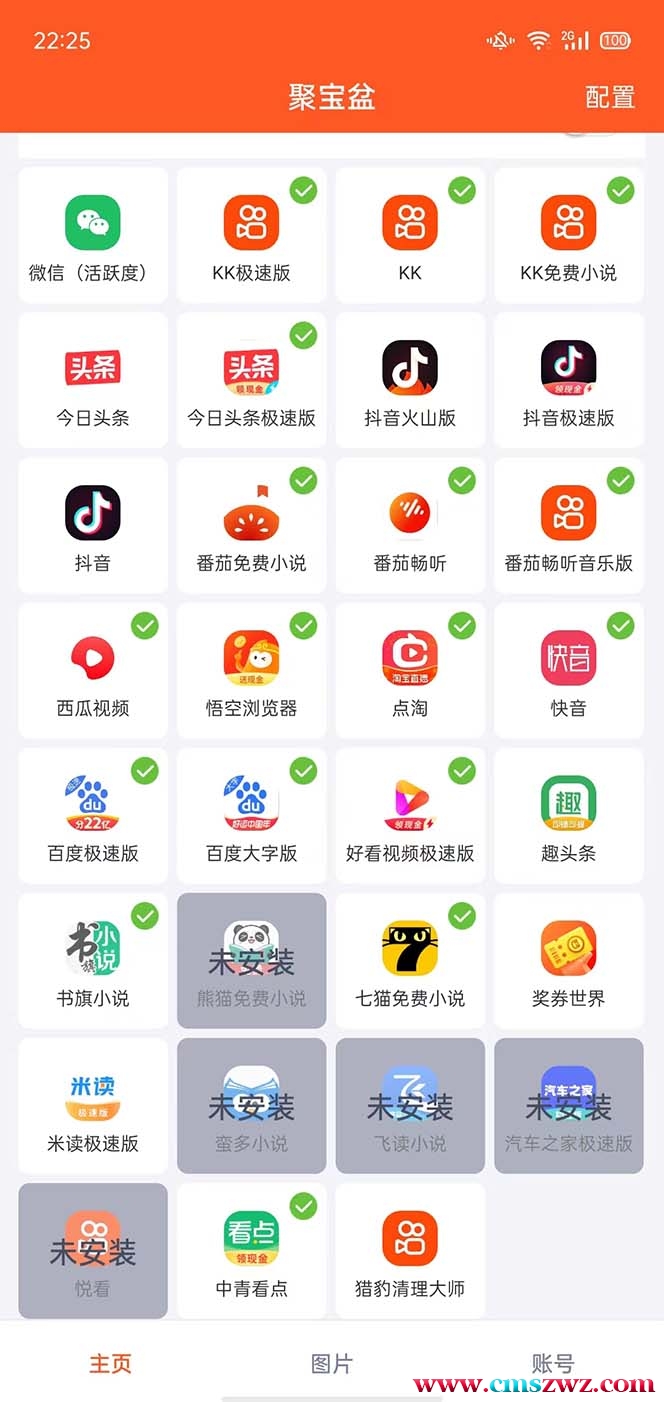Image resolution: width=664 pixels, height=1402 pixels.
Task: Toggle the 悟空浏览器 tile
Action: (251, 671)
